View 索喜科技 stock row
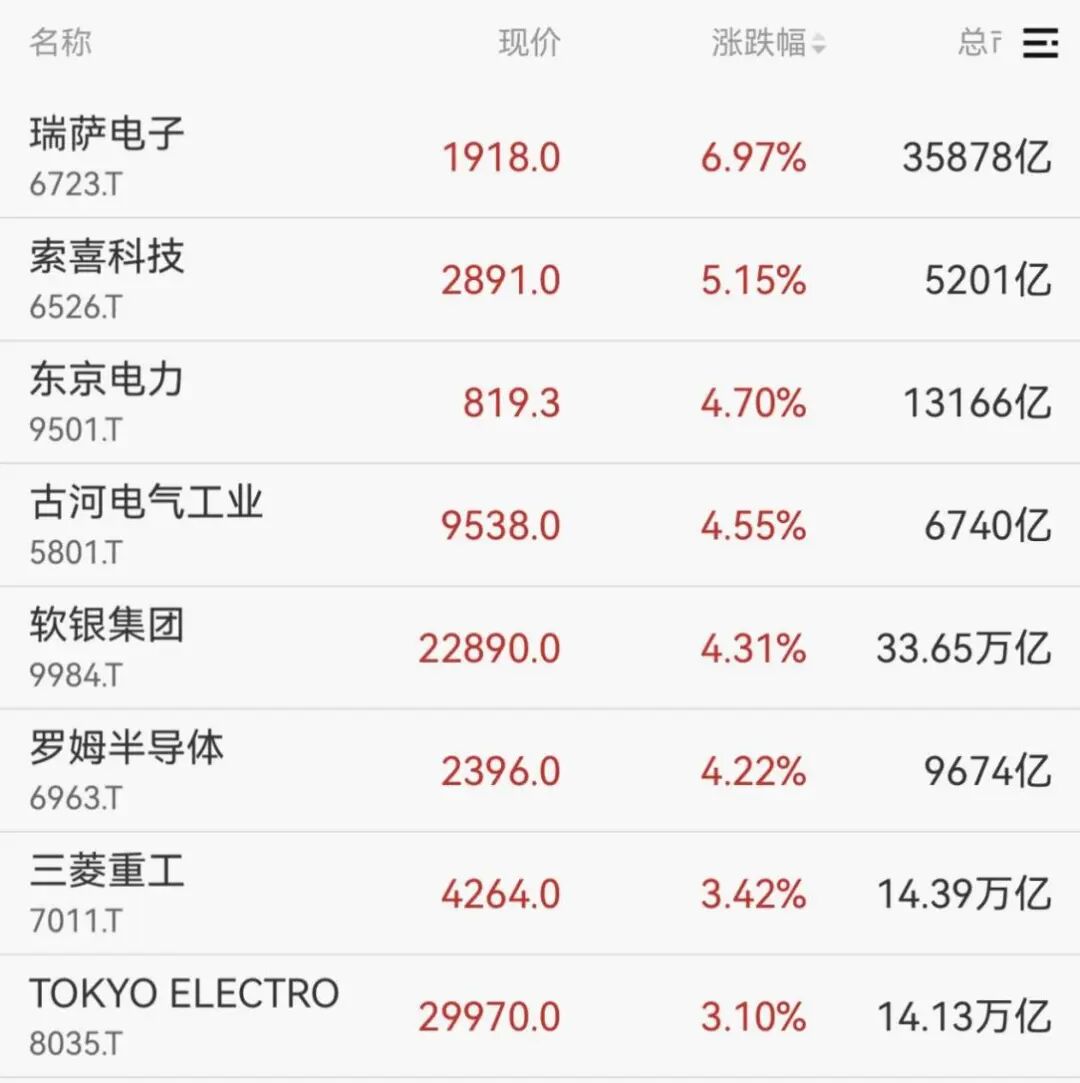This screenshot has width=1080, height=1083. tap(107, 258)
